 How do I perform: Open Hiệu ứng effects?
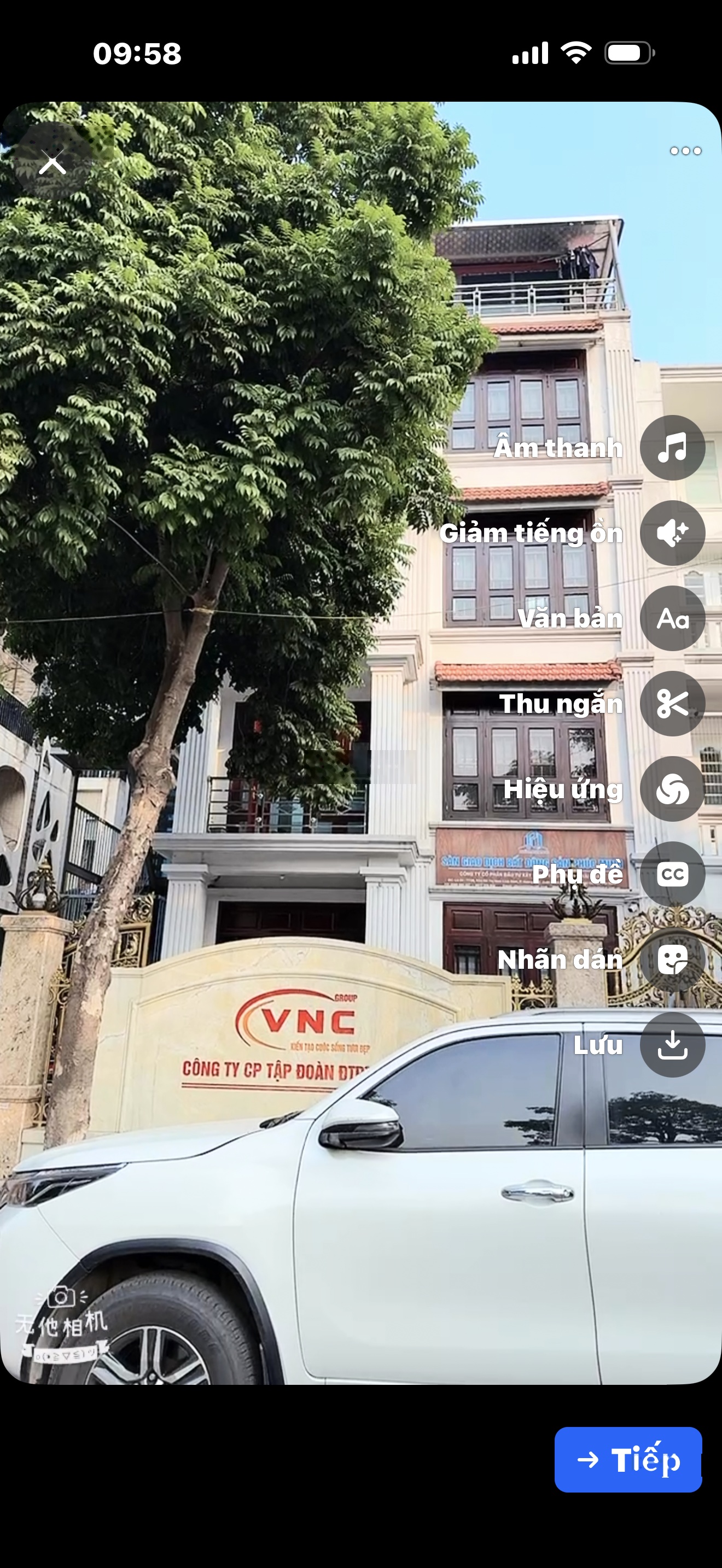pyautogui.click(x=672, y=789)
